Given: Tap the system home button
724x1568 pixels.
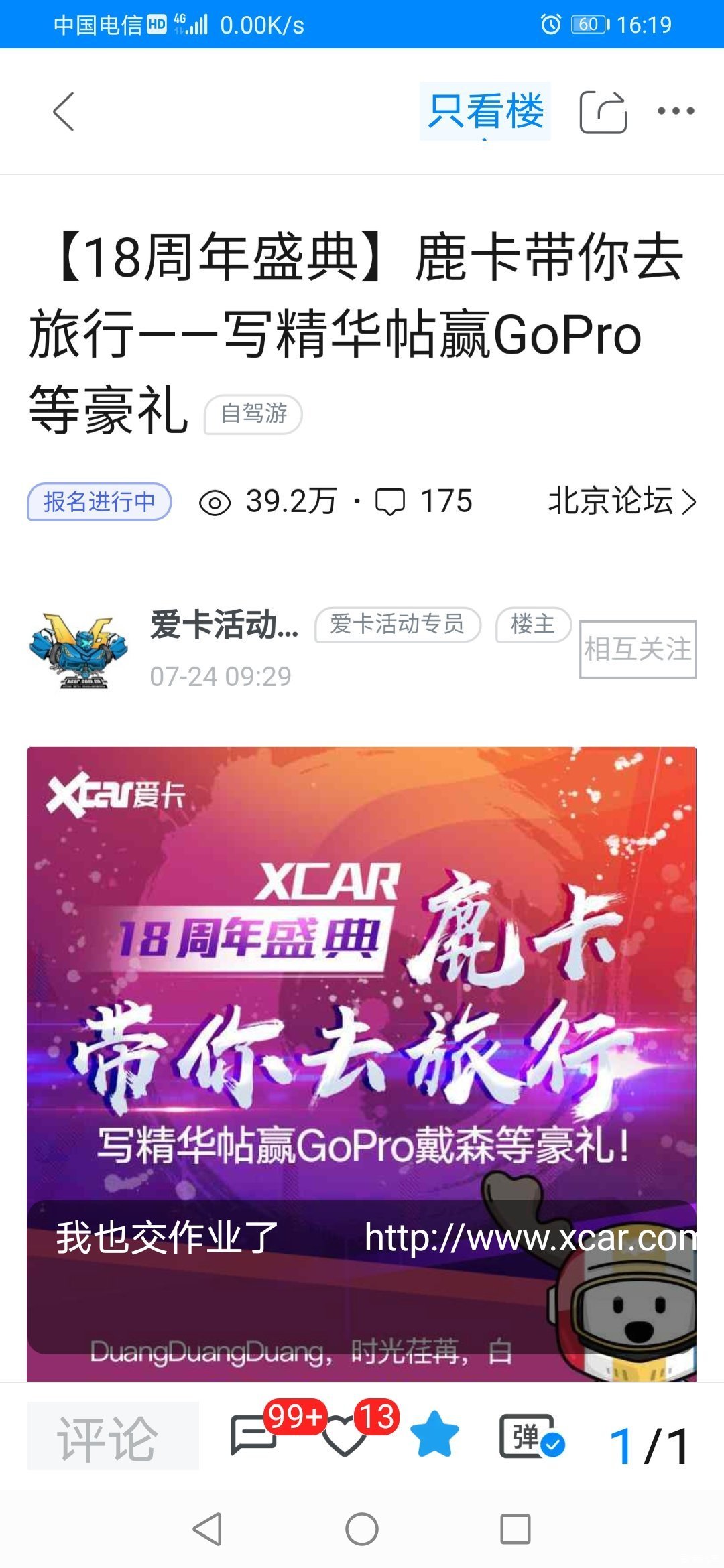Looking at the screenshot, I should pos(362,1529).
